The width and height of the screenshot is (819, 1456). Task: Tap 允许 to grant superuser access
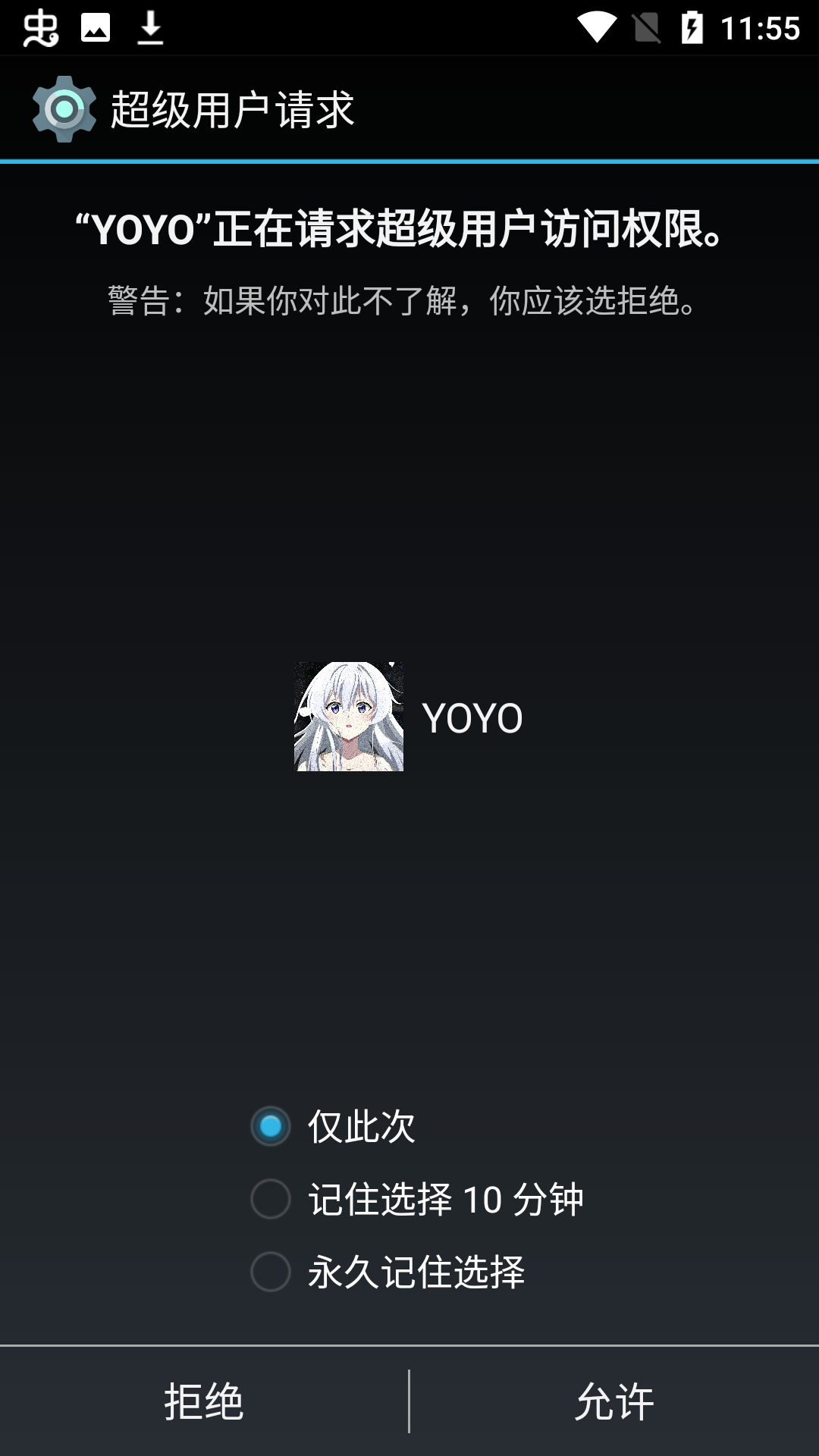pos(614,1401)
